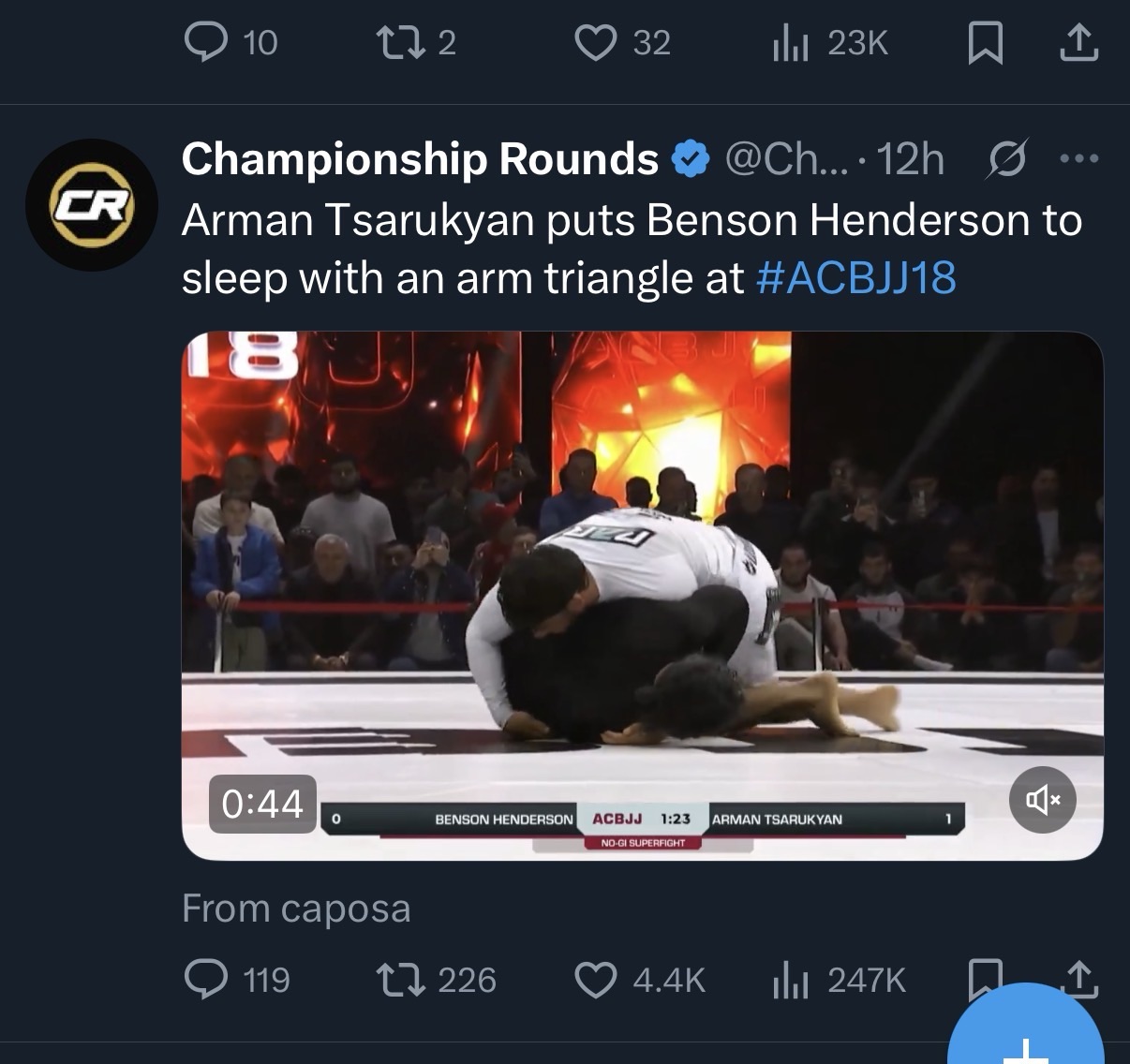Bookmark the tweet with 32 likes
The image size is (1130, 1064).
(984, 43)
